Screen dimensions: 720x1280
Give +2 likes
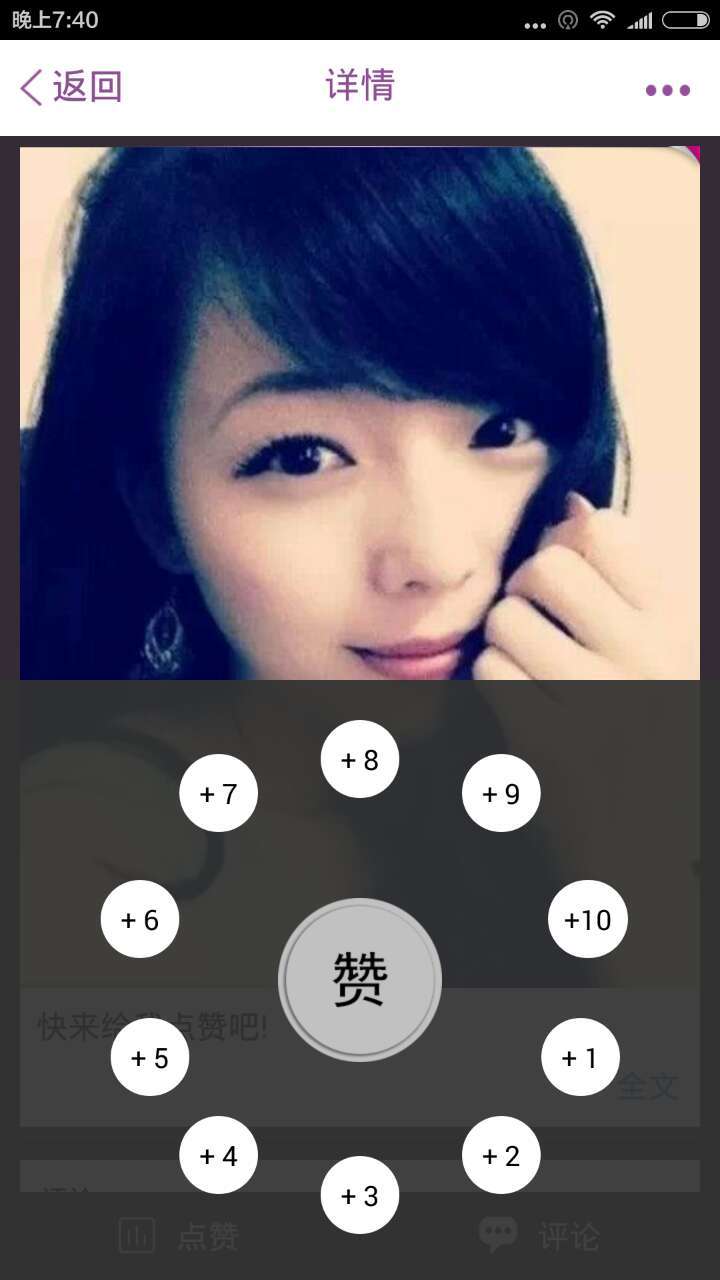501,1155
